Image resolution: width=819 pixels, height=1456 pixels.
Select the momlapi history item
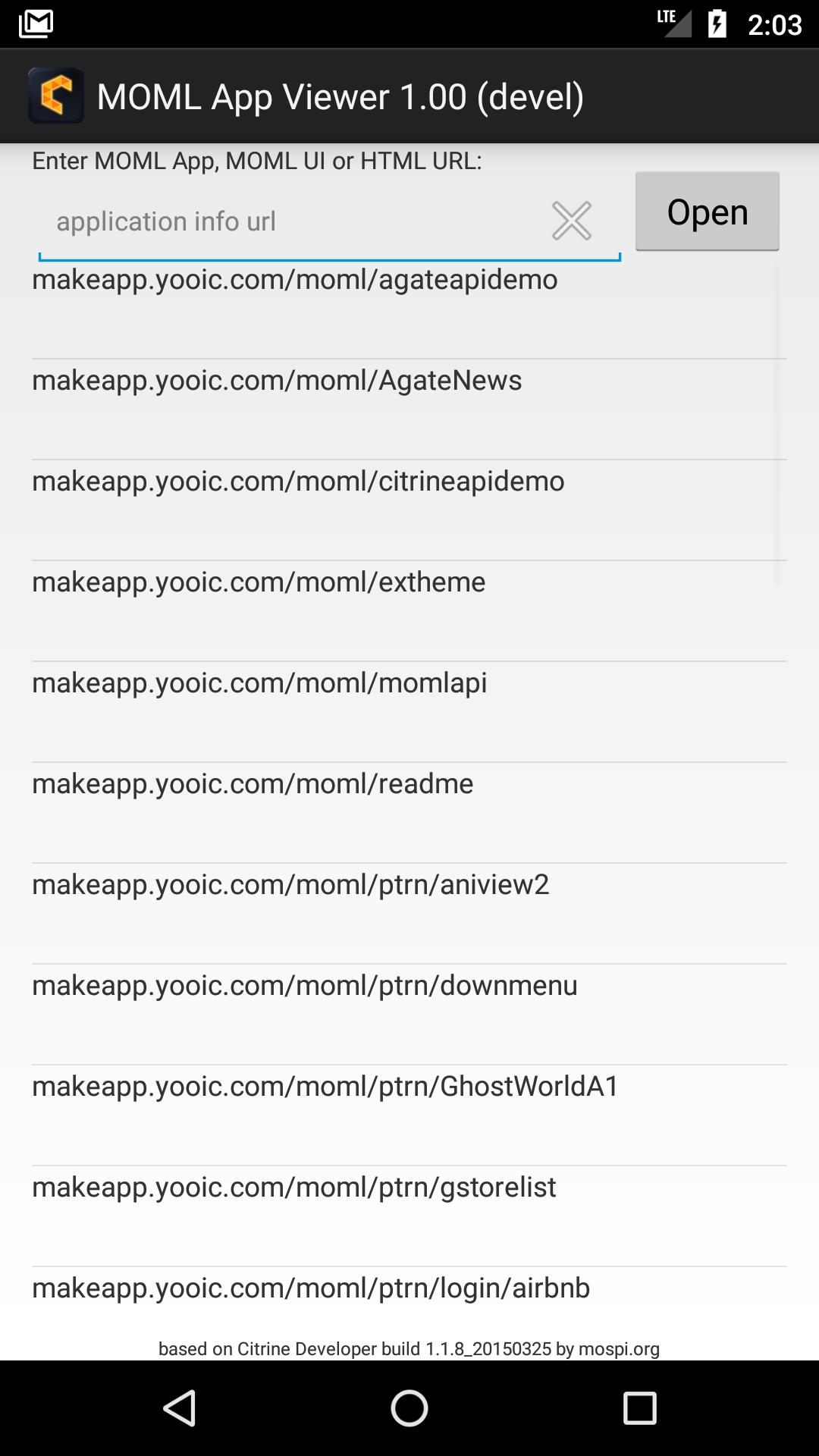(259, 683)
